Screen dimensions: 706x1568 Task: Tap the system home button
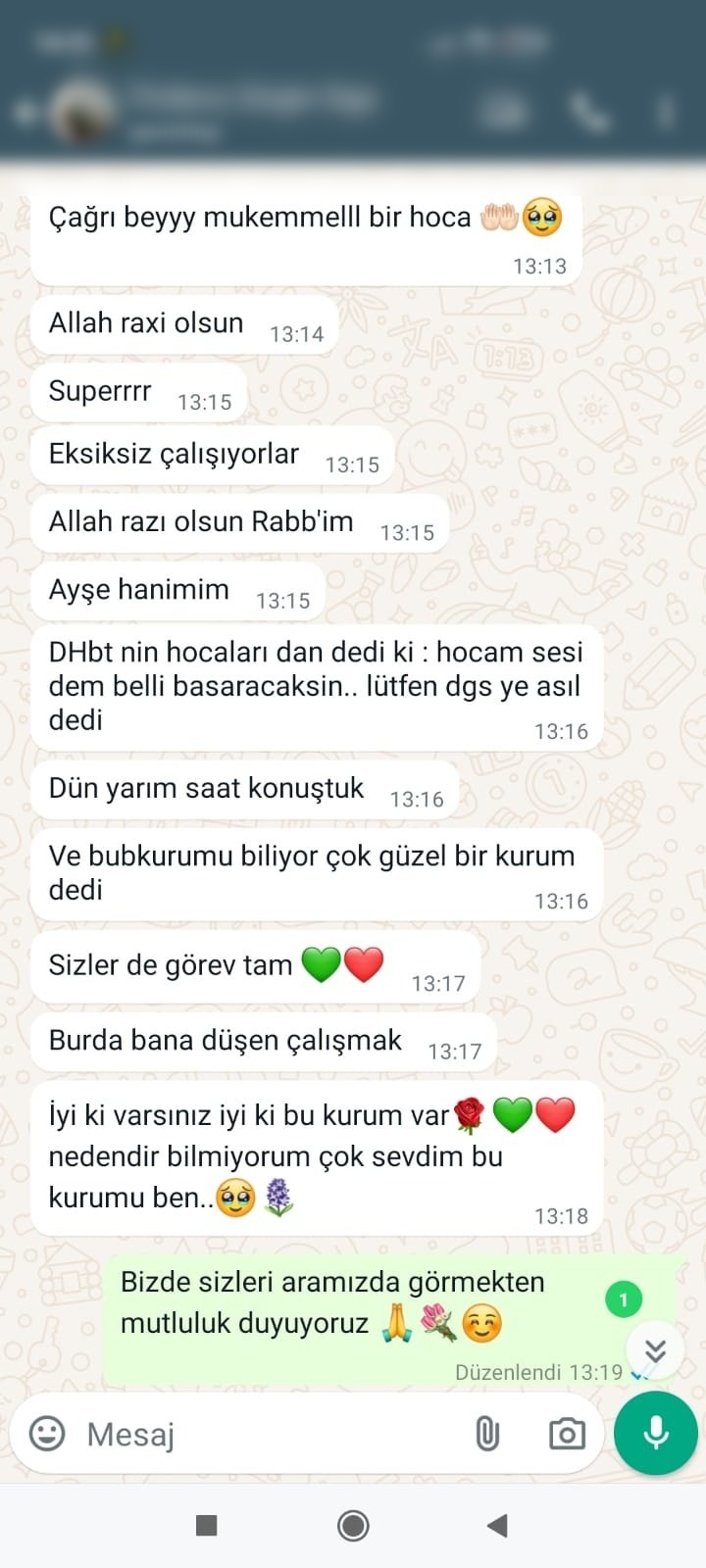(353, 1525)
